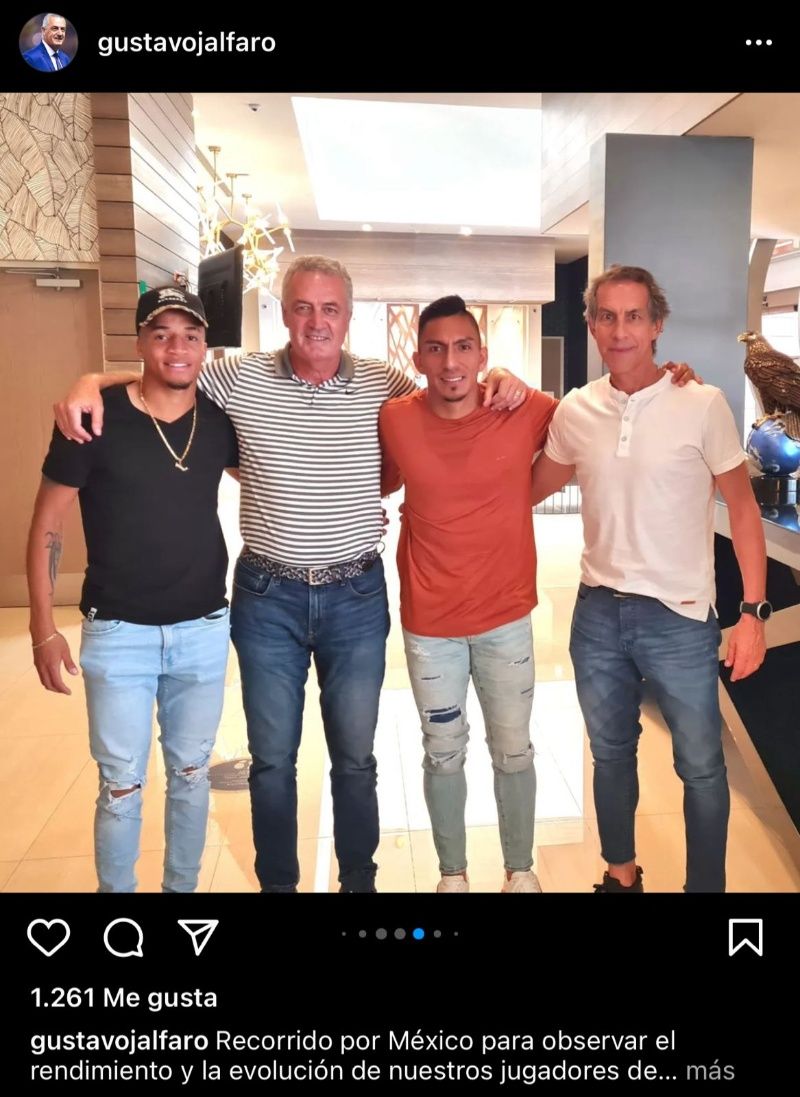This screenshot has width=800, height=1097.
Task: Open gustavojalfaro's name in the caption
Action: click(119, 1040)
